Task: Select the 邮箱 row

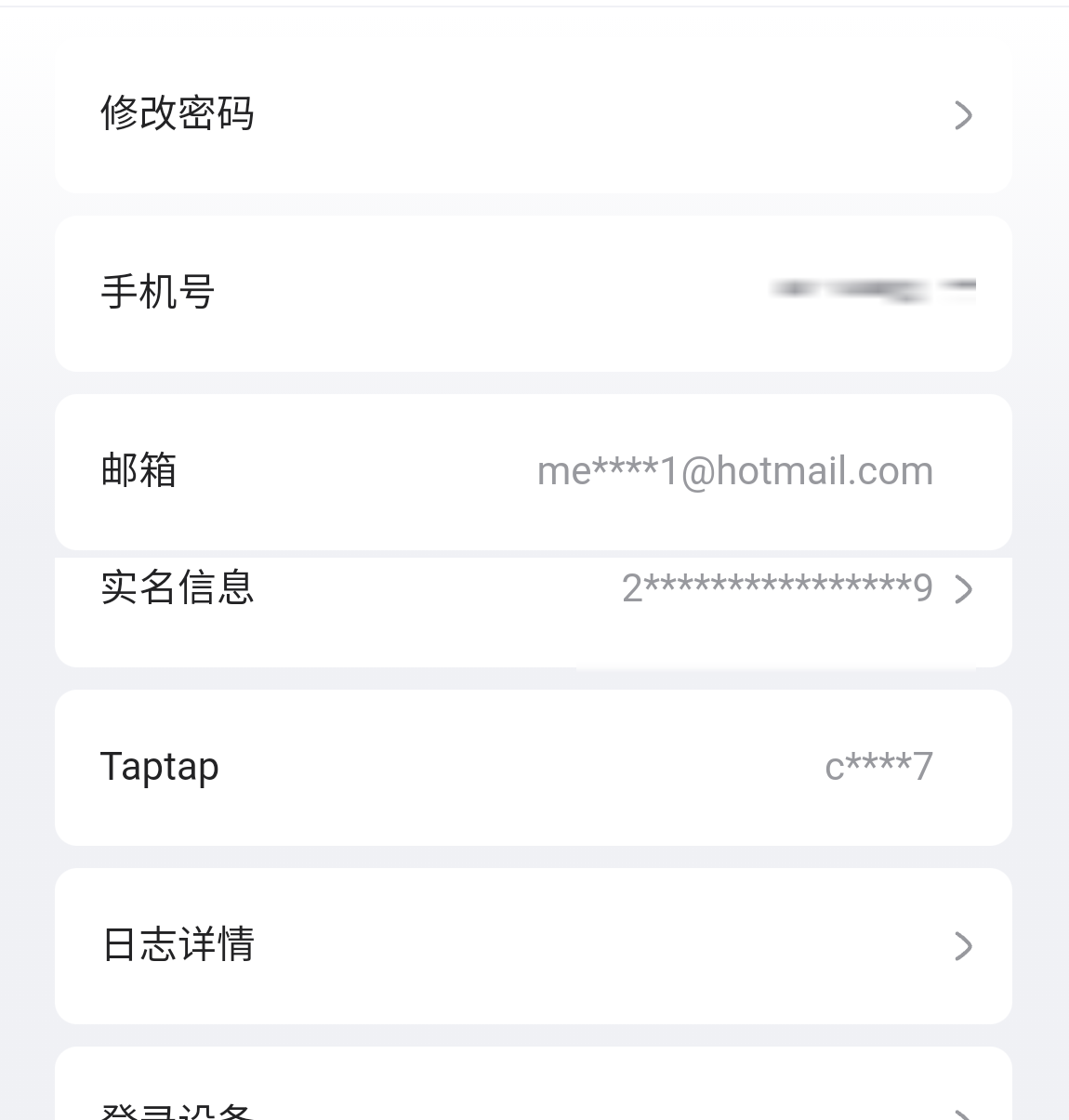Action: pyautogui.click(x=533, y=471)
